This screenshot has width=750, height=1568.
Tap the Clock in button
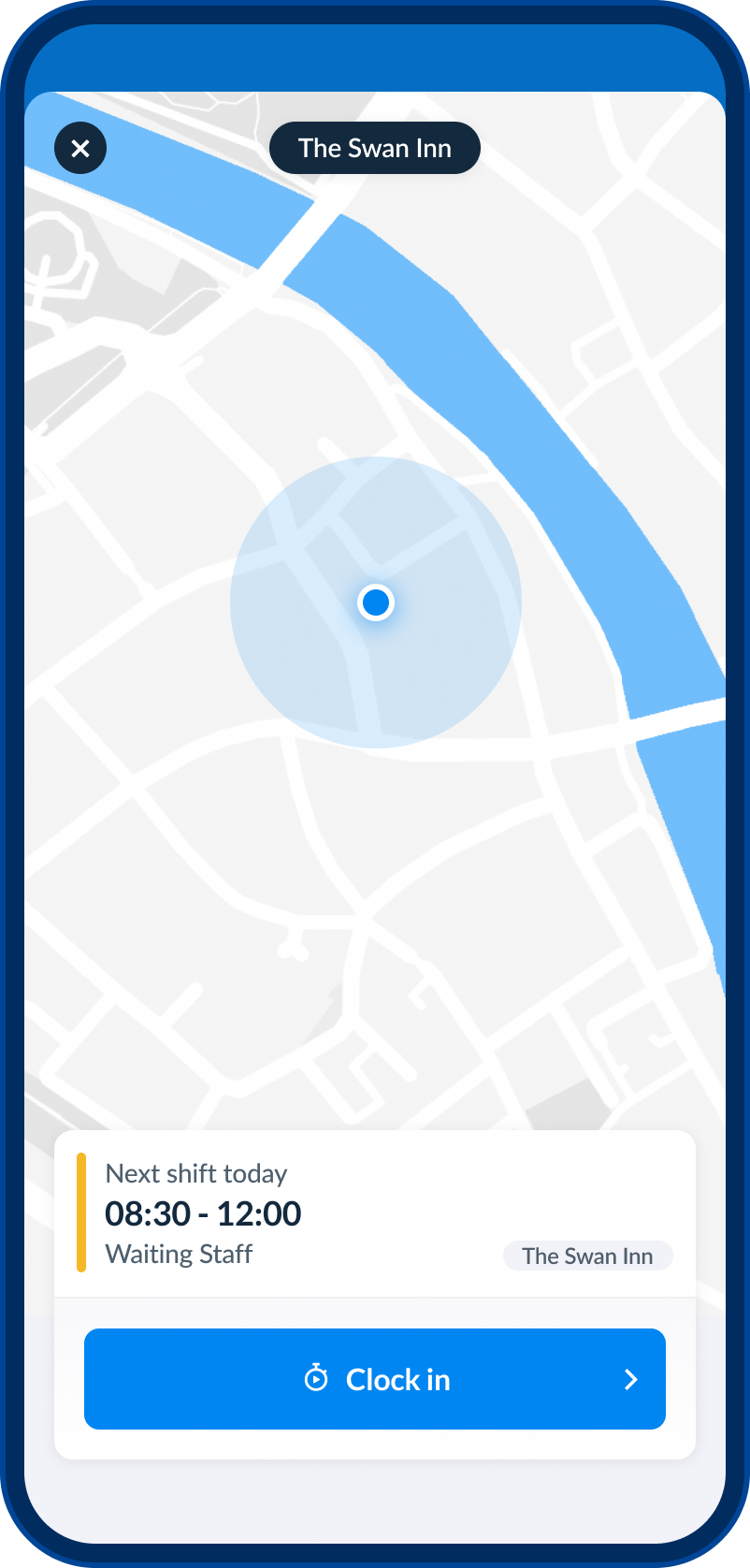click(x=374, y=1379)
